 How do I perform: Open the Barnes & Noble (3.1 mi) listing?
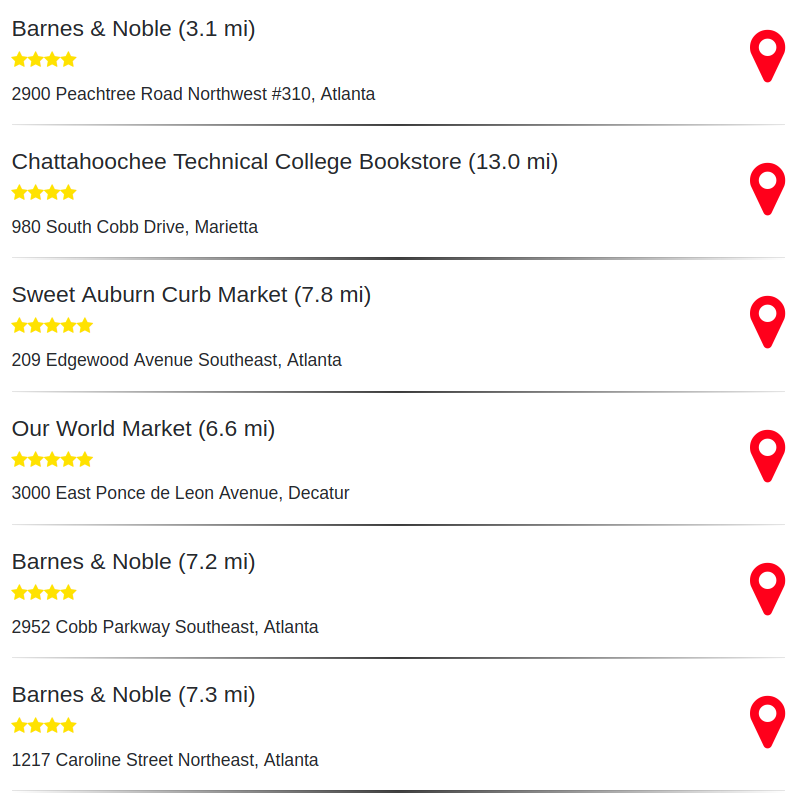133,28
